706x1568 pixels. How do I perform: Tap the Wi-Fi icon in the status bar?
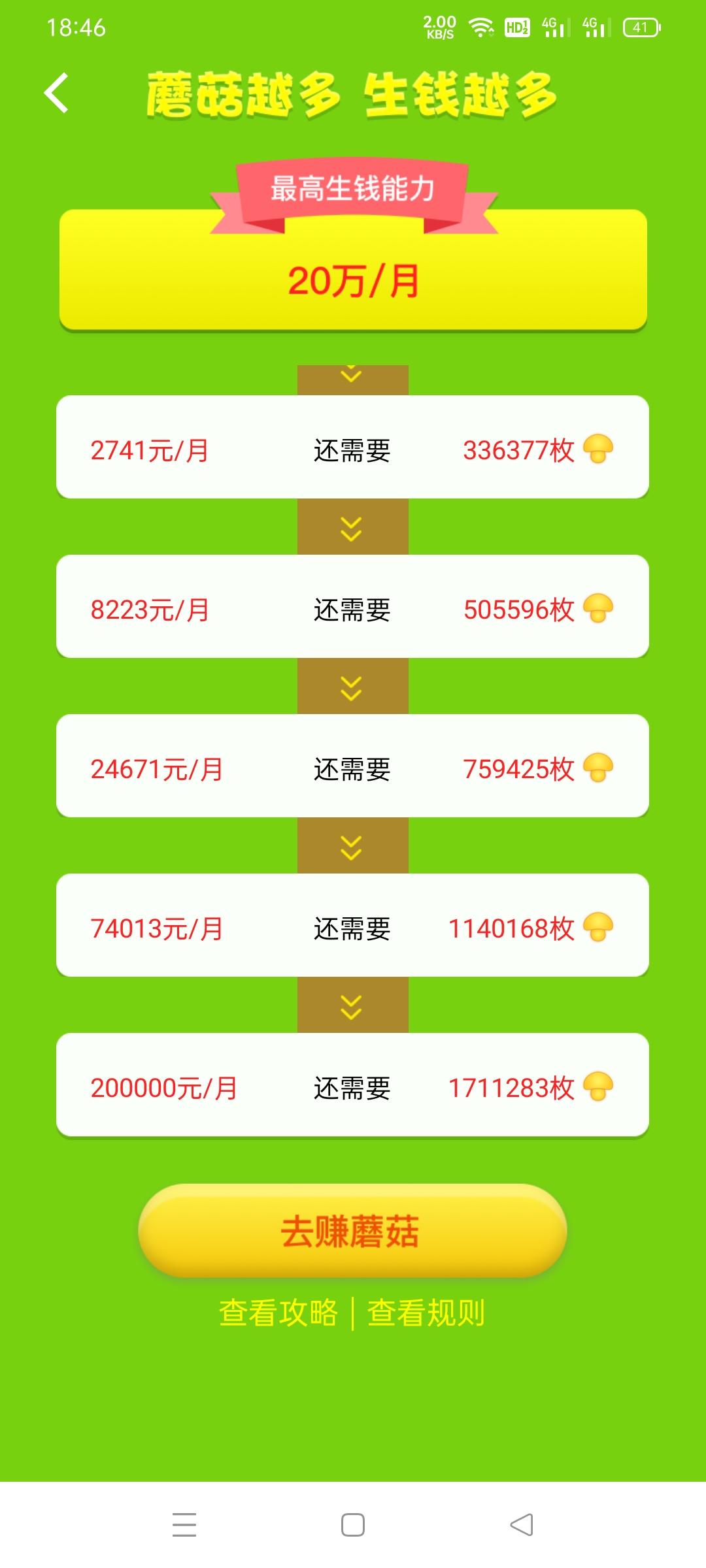tap(482, 28)
